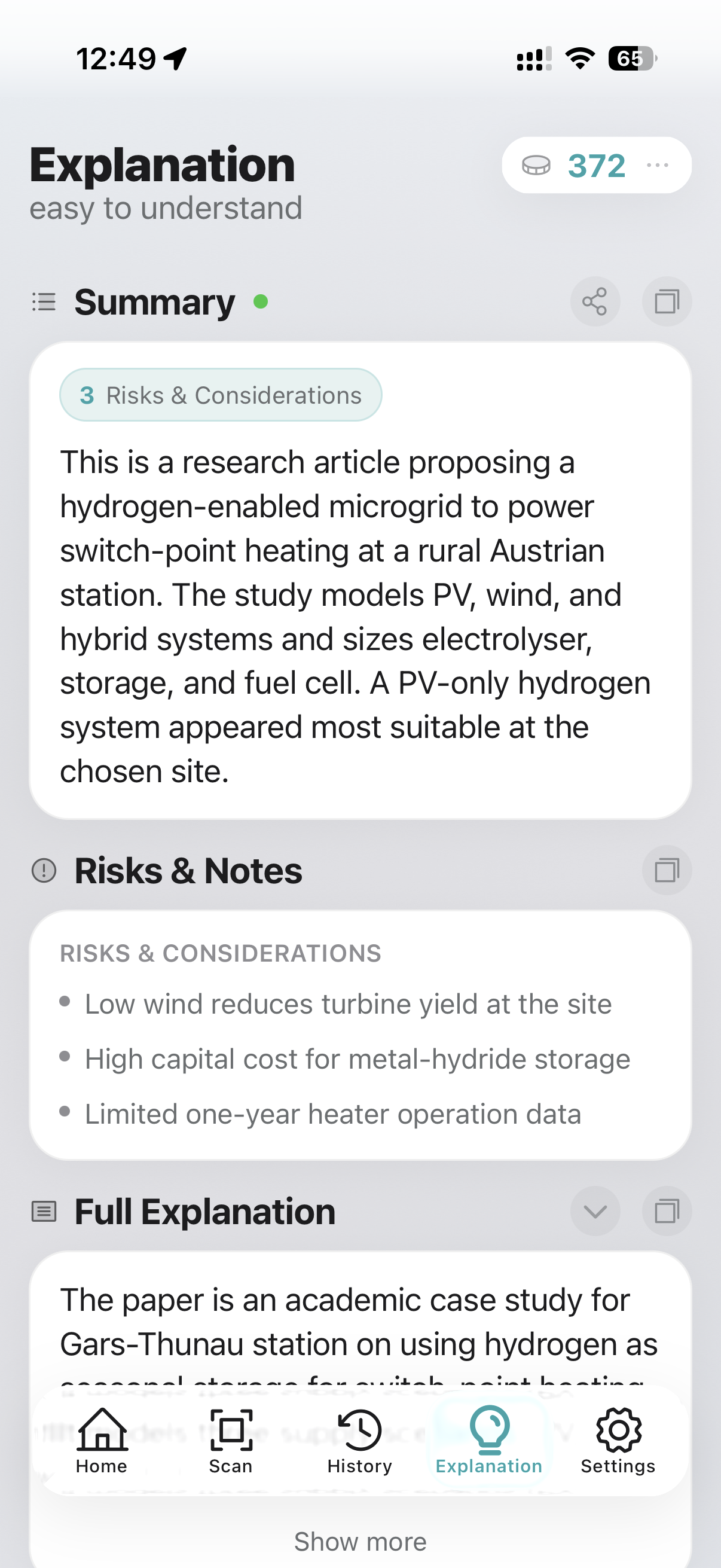Tap the warning icon beside Risks & Notes
The width and height of the screenshot is (721, 1568).
coord(44,871)
